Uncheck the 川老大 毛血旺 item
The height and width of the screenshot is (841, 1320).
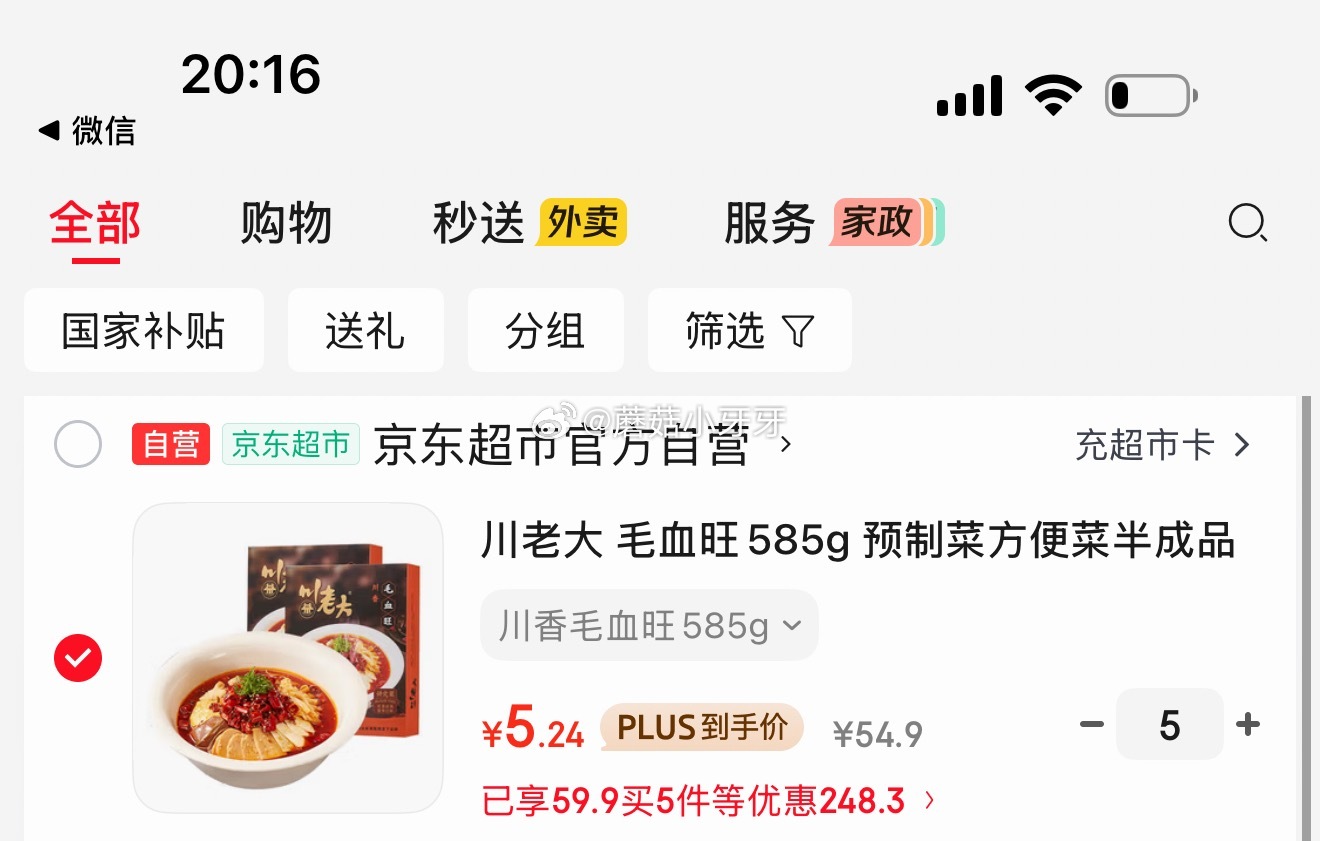coord(78,657)
